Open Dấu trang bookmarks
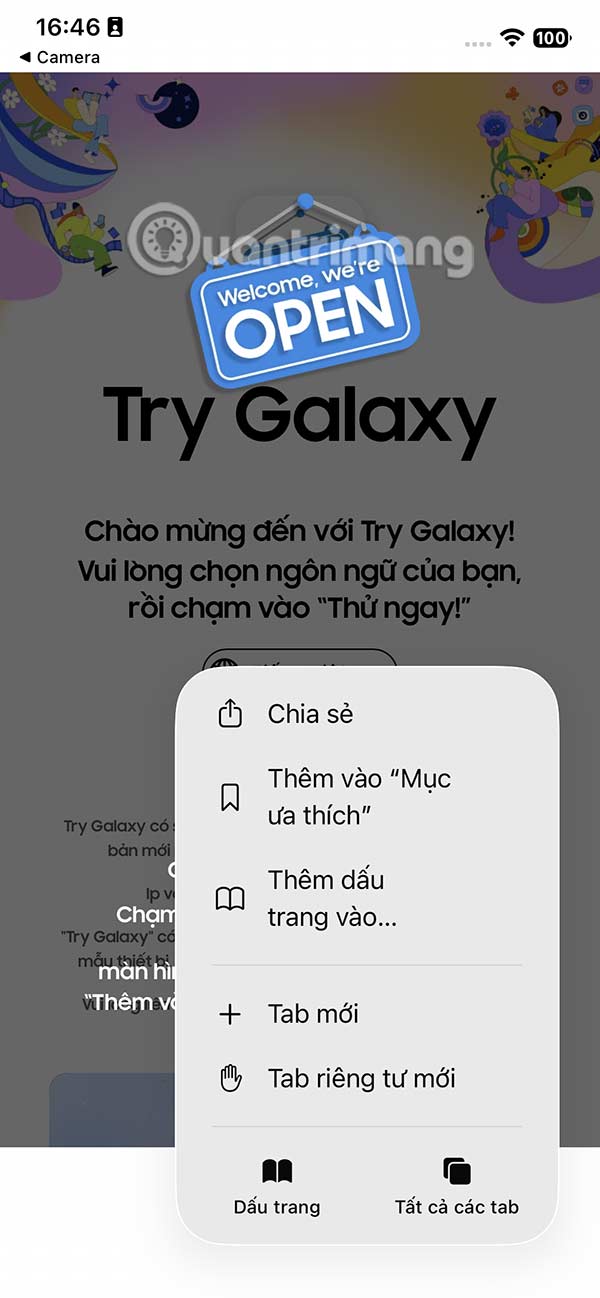Screen dimensions: 600x1298 pyautogui.click(x=277, y=1187)
